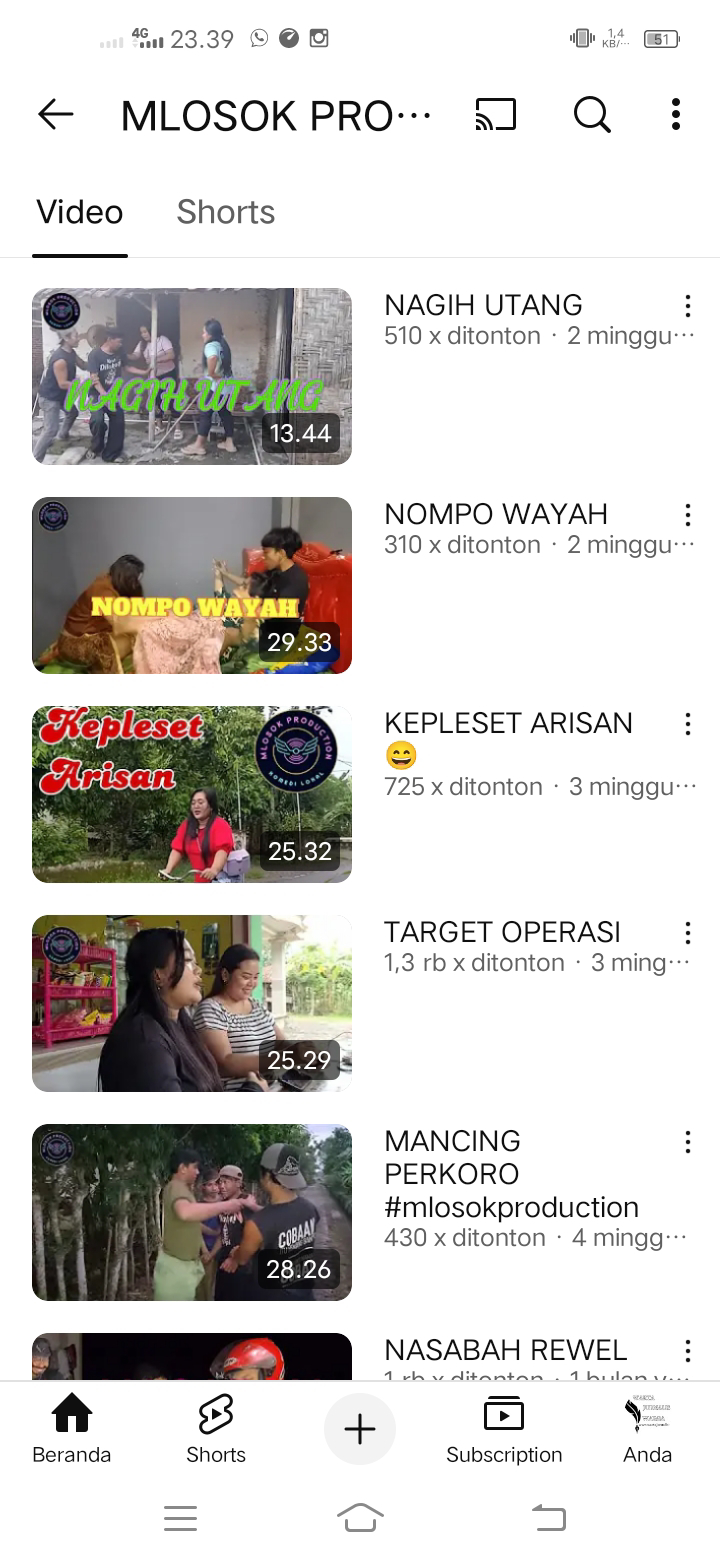Open the cast to device icon
Viewport: 720px width, 1560px height.
tap(496, 115)
